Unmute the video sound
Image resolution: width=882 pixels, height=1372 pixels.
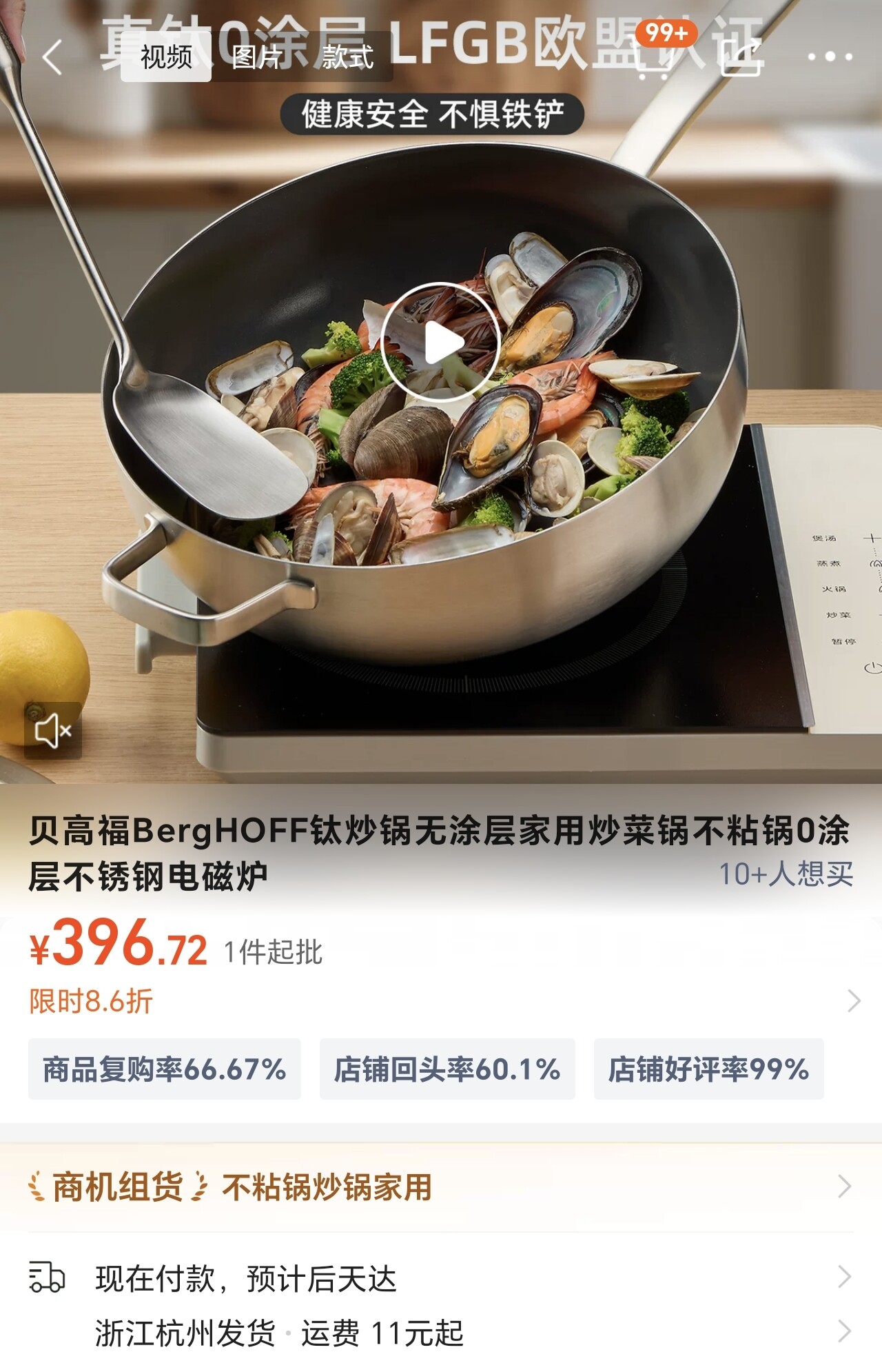[53, 731]
